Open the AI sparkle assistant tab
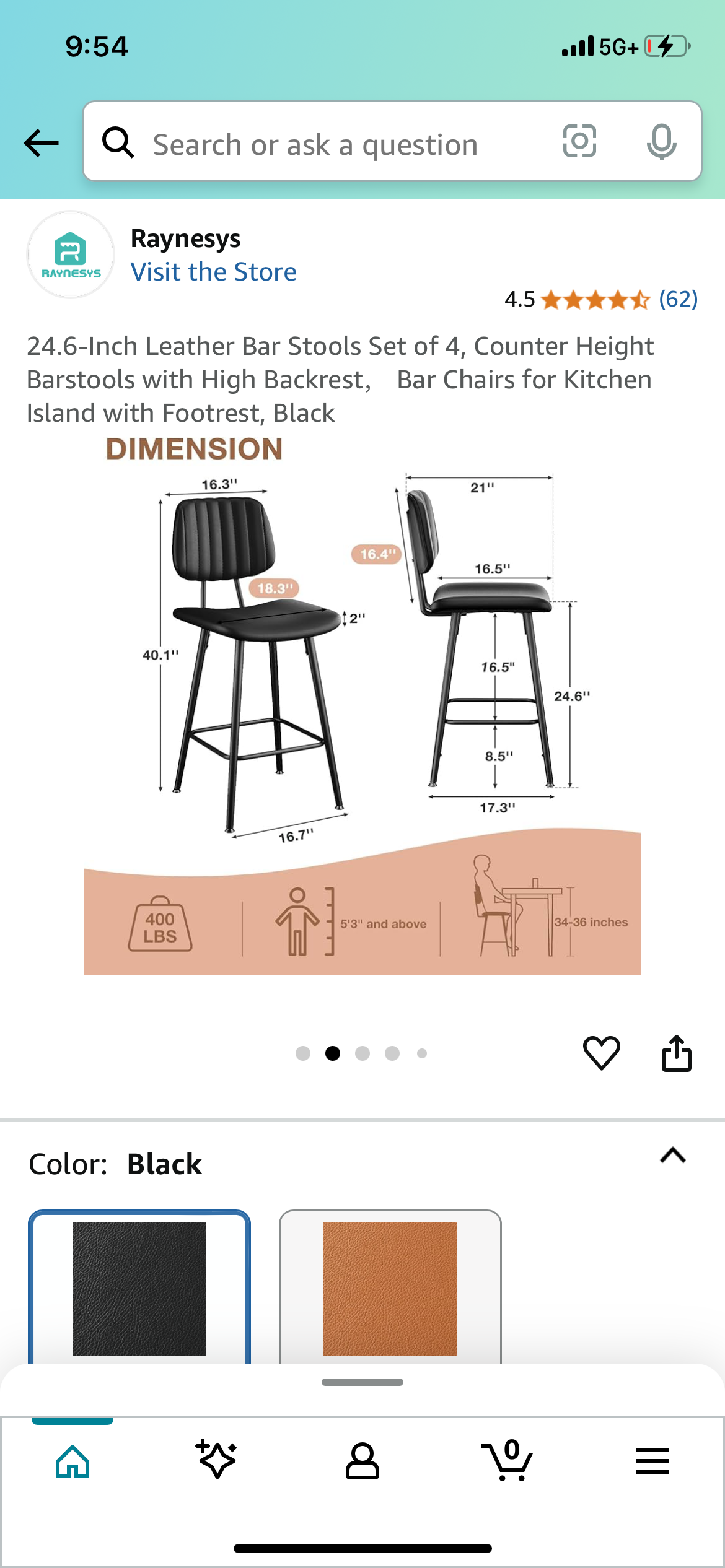The image size is (725, 1568). (x=217, y=1460)
